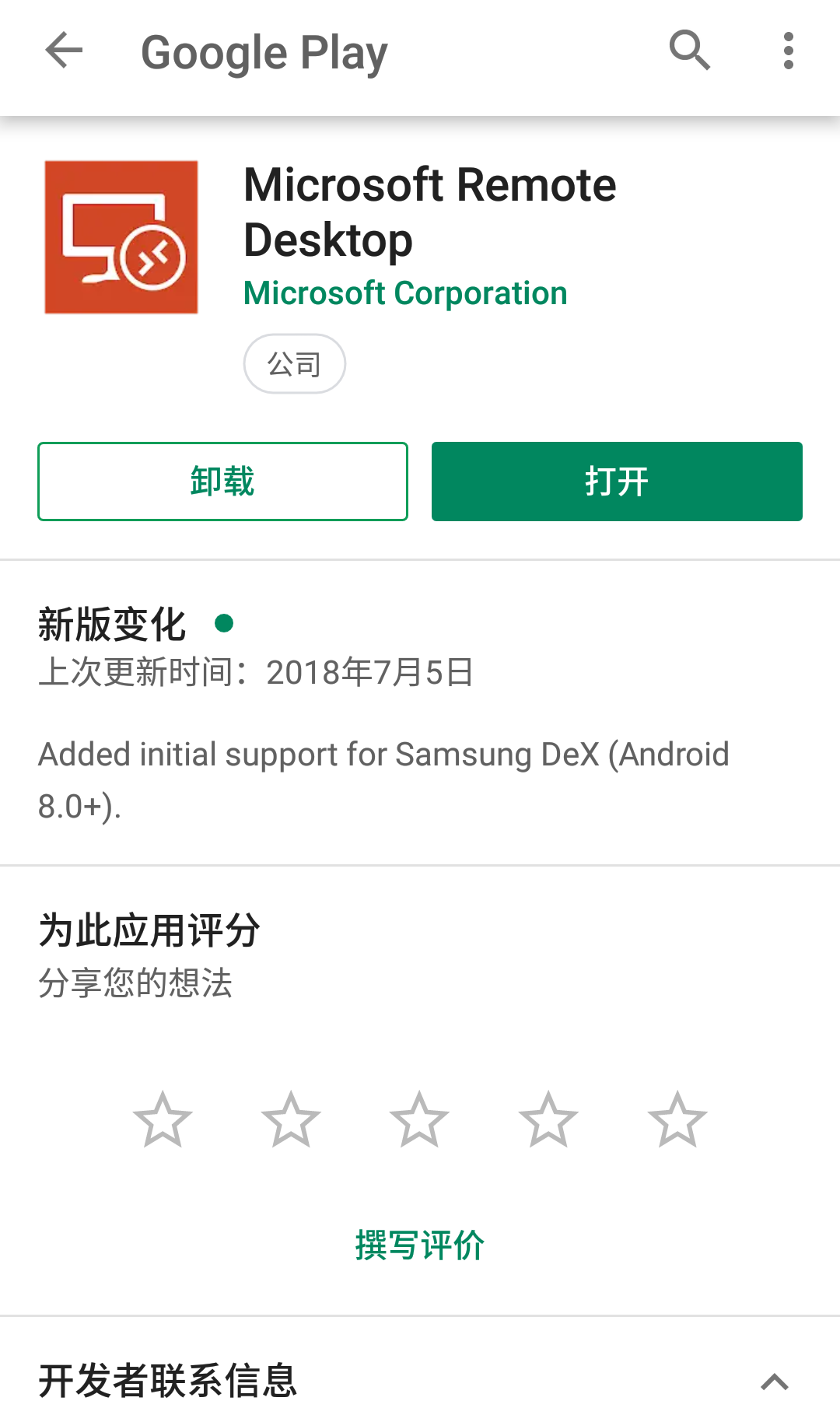Open the overflow menu
Screen dimensions: 840x1422
(788, 51)
